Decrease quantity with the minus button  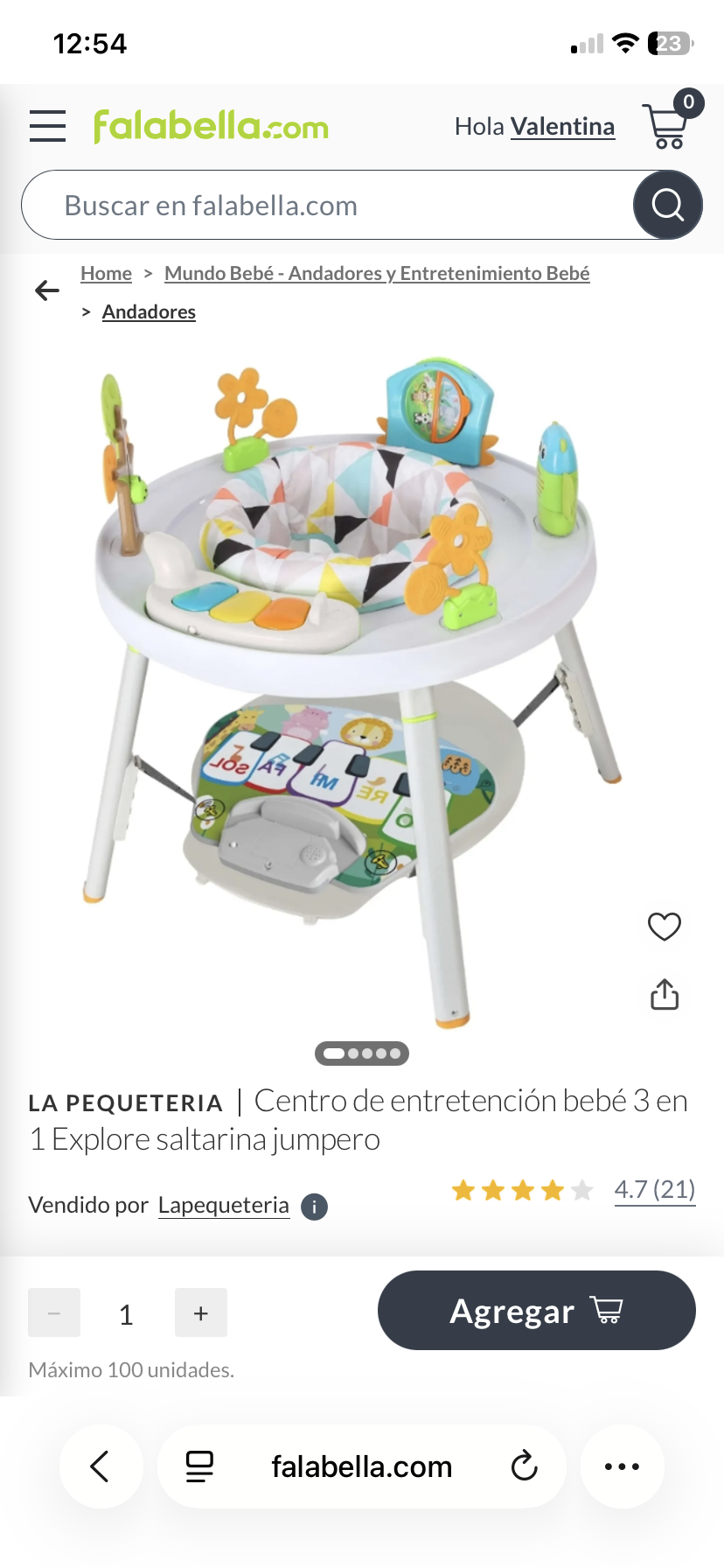54,1312
